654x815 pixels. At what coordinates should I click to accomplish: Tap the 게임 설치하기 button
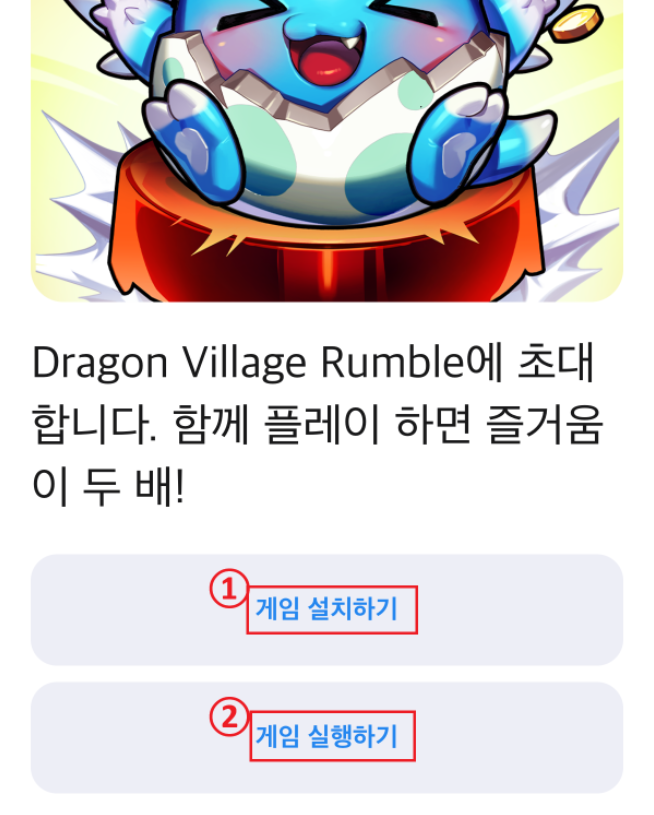coord(327,609)
